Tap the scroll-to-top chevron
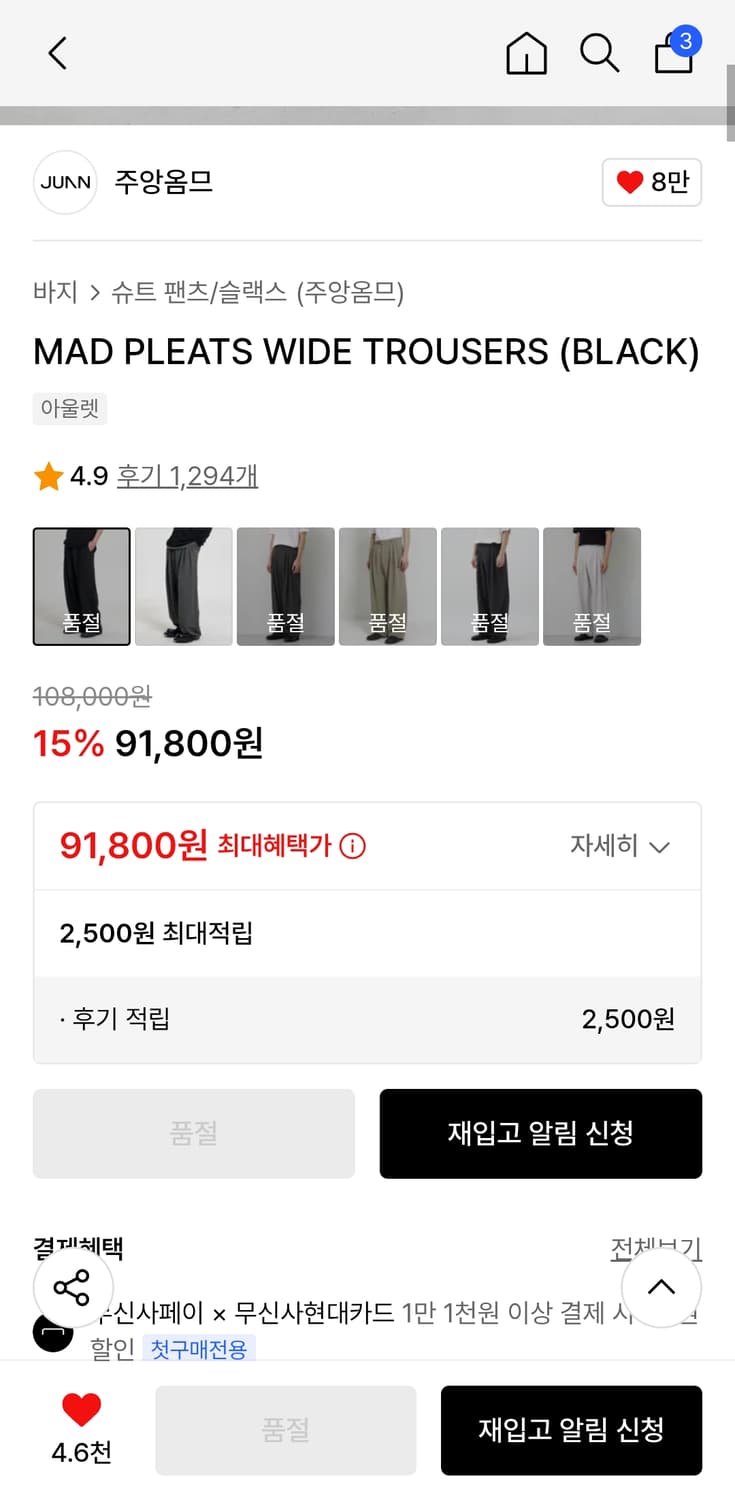This screenshot has width=735, height=1500. click(x=661, y=1287)
